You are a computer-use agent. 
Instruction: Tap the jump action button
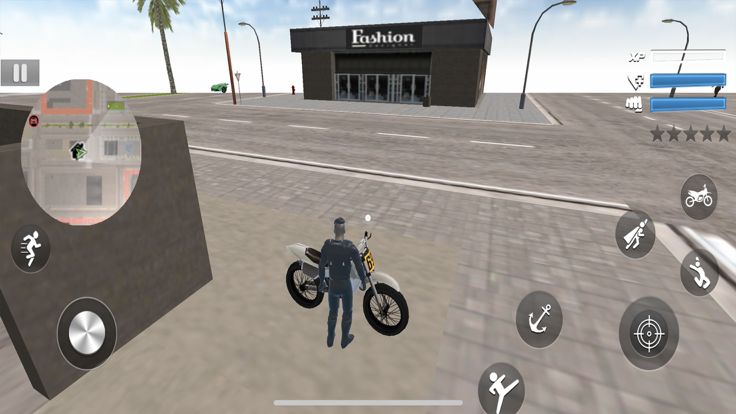click(x=699, y=272)
